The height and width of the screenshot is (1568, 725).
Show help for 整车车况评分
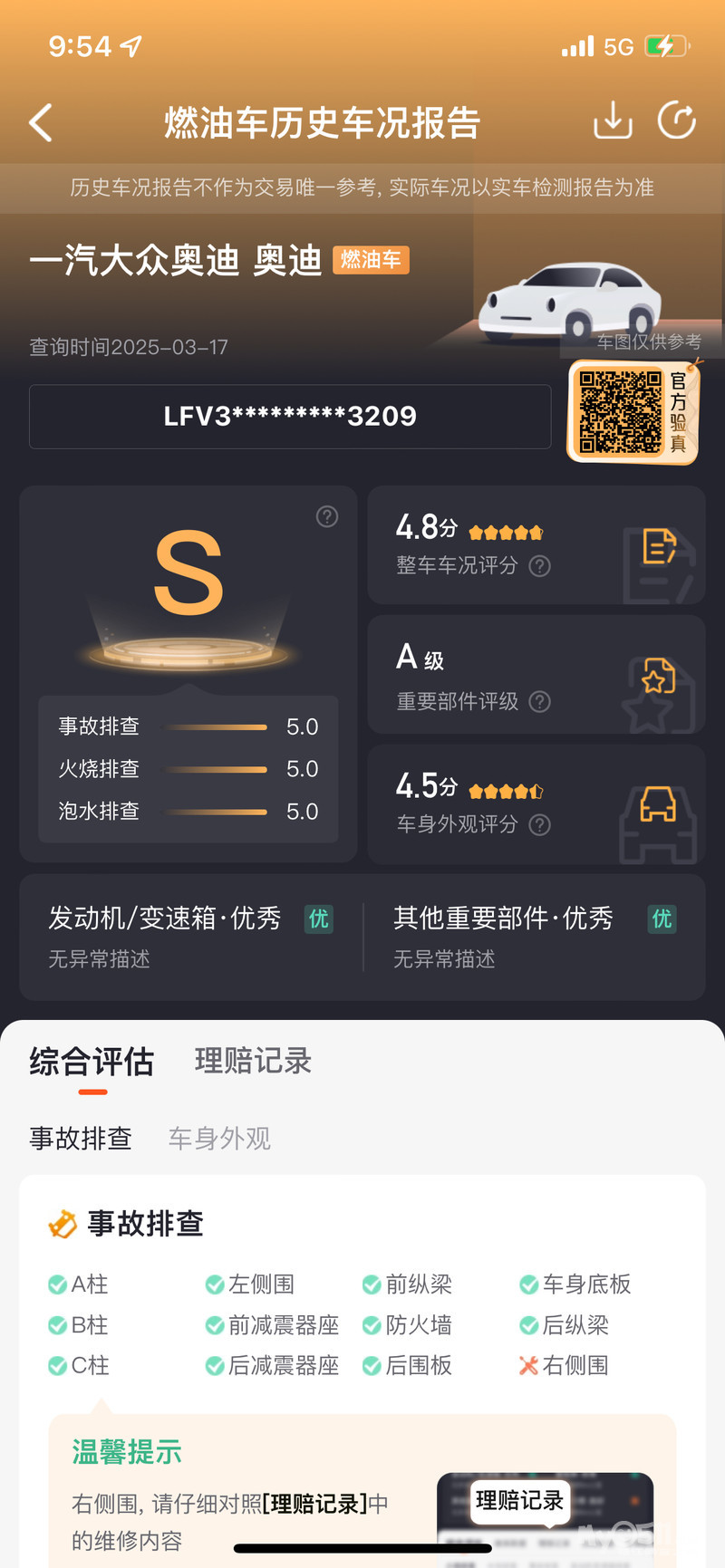coord(540,566)
